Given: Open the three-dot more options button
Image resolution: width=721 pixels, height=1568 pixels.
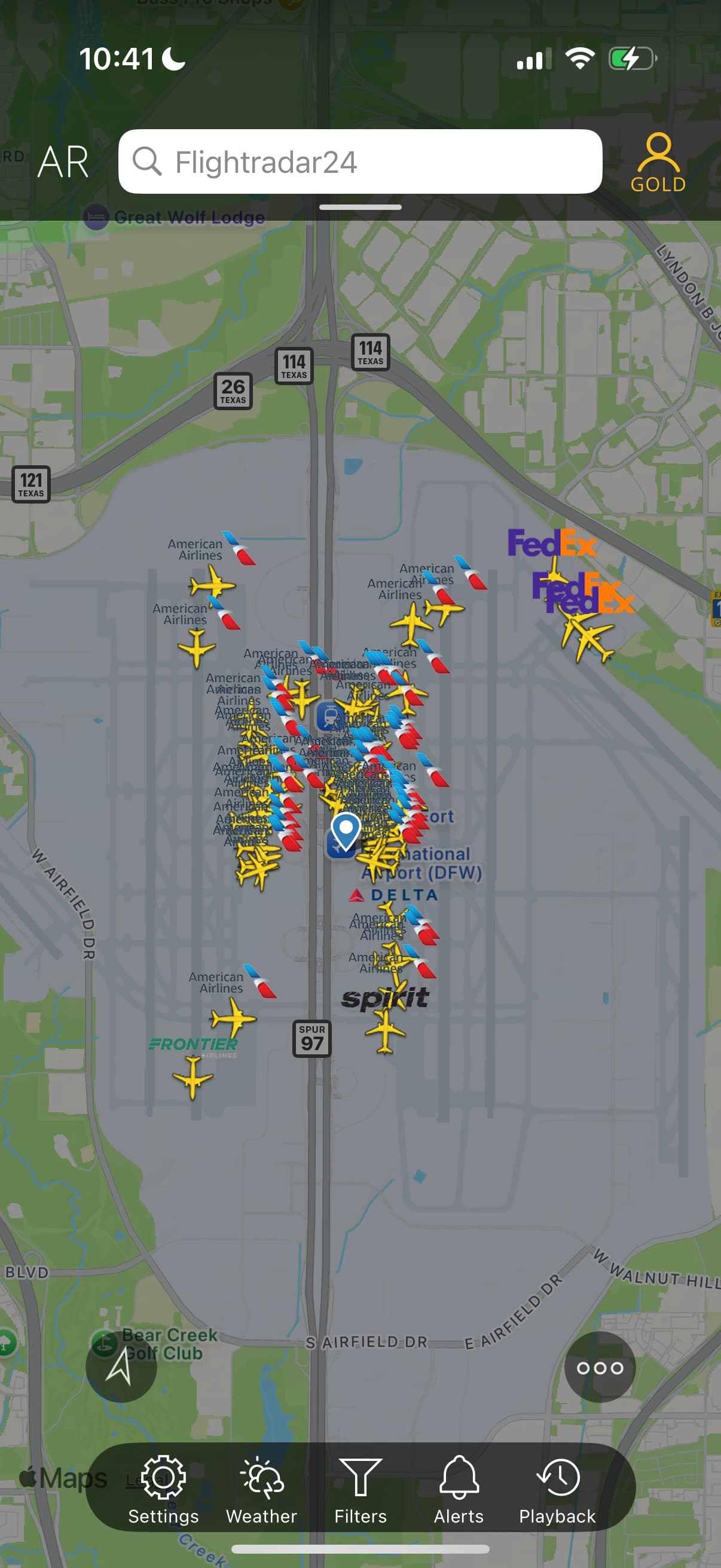Looking at the screenshot, I should [600, 1368].
